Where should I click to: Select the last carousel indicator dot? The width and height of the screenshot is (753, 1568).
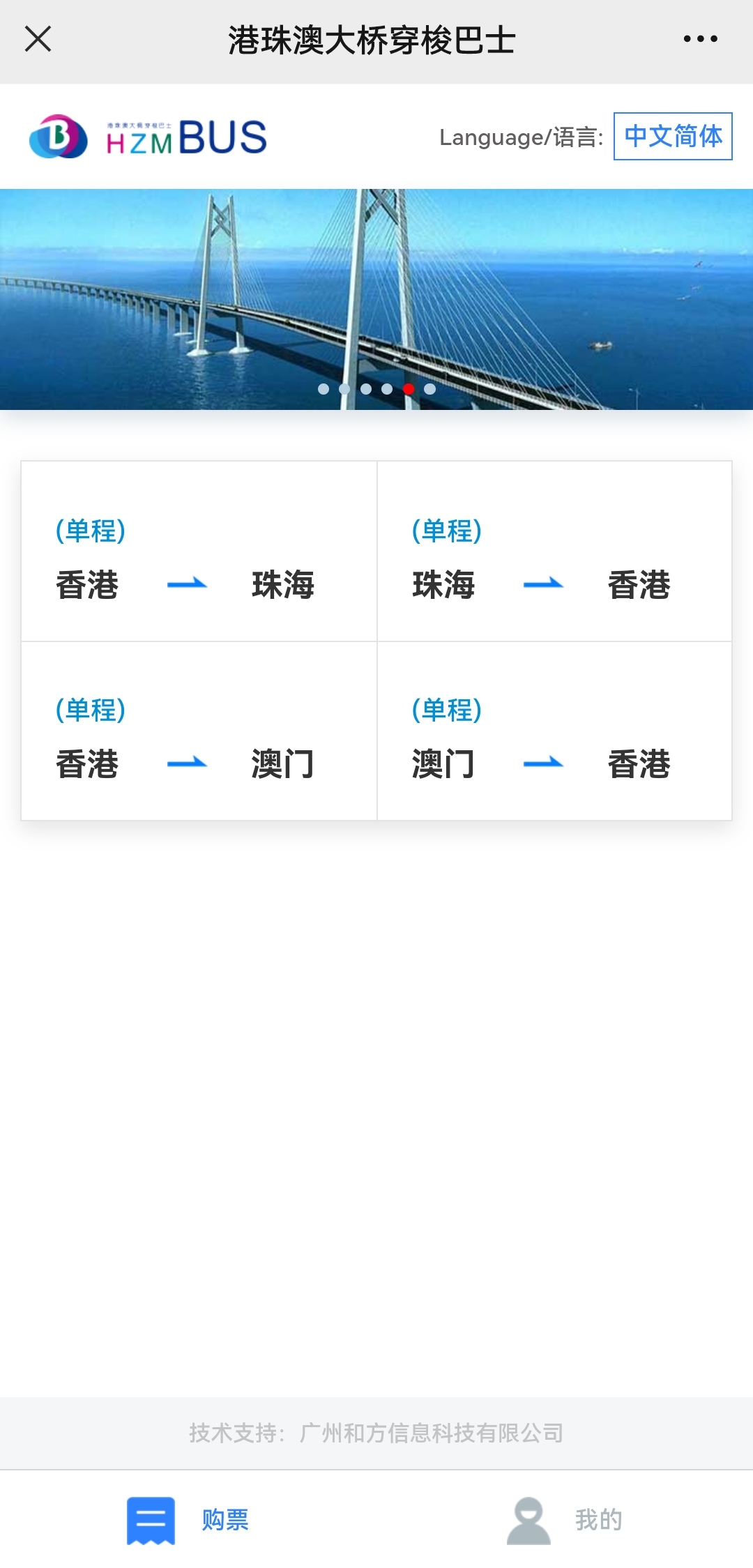click(429, 389)
